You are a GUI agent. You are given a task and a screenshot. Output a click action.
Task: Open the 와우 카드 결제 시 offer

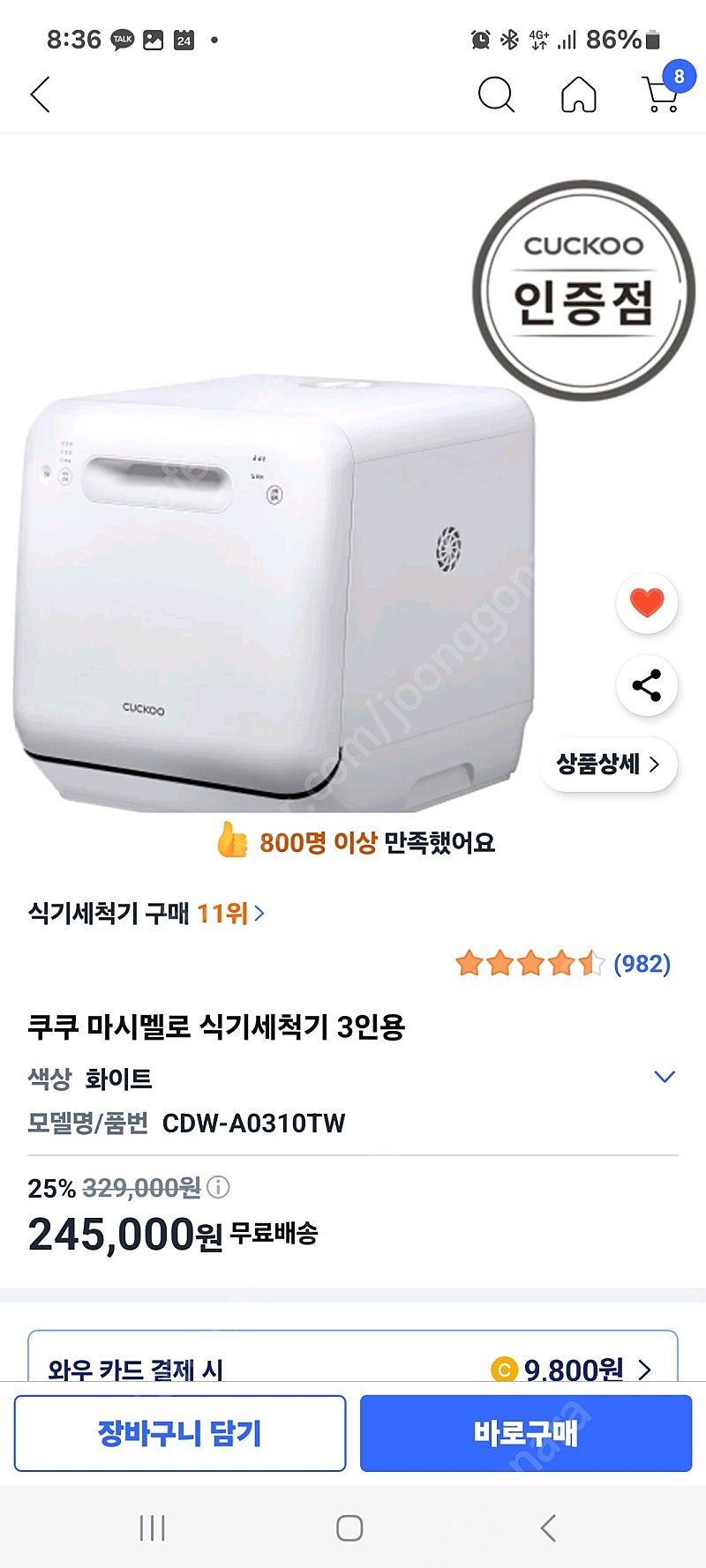pyautogui.click(x=353, y=1363)
